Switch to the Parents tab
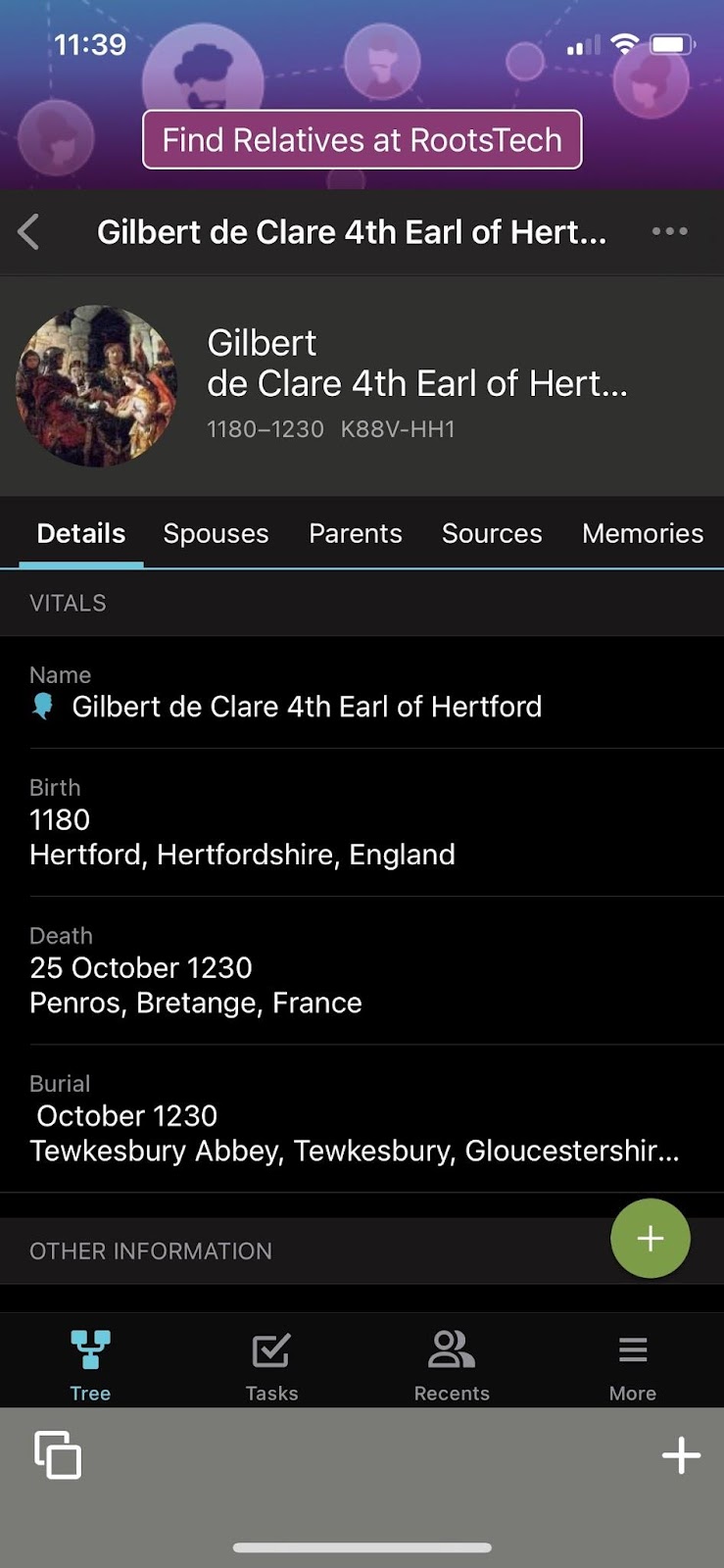This screenshot has width=724, height=1568. tap(356, 533)
